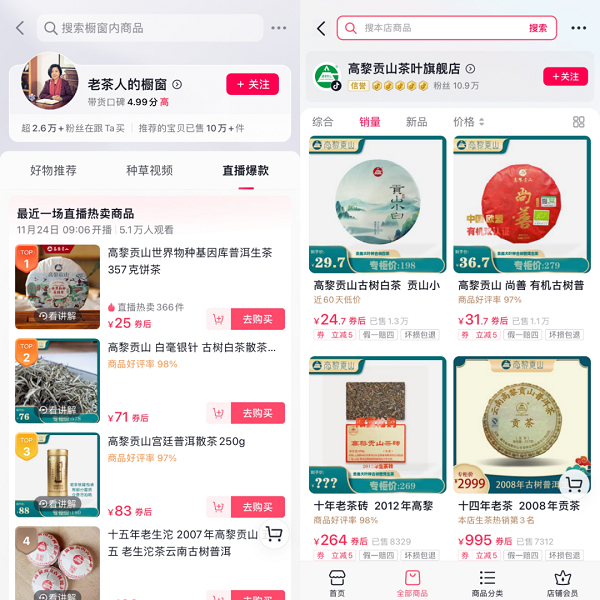Sort store products by 综合

coord(323,122)
